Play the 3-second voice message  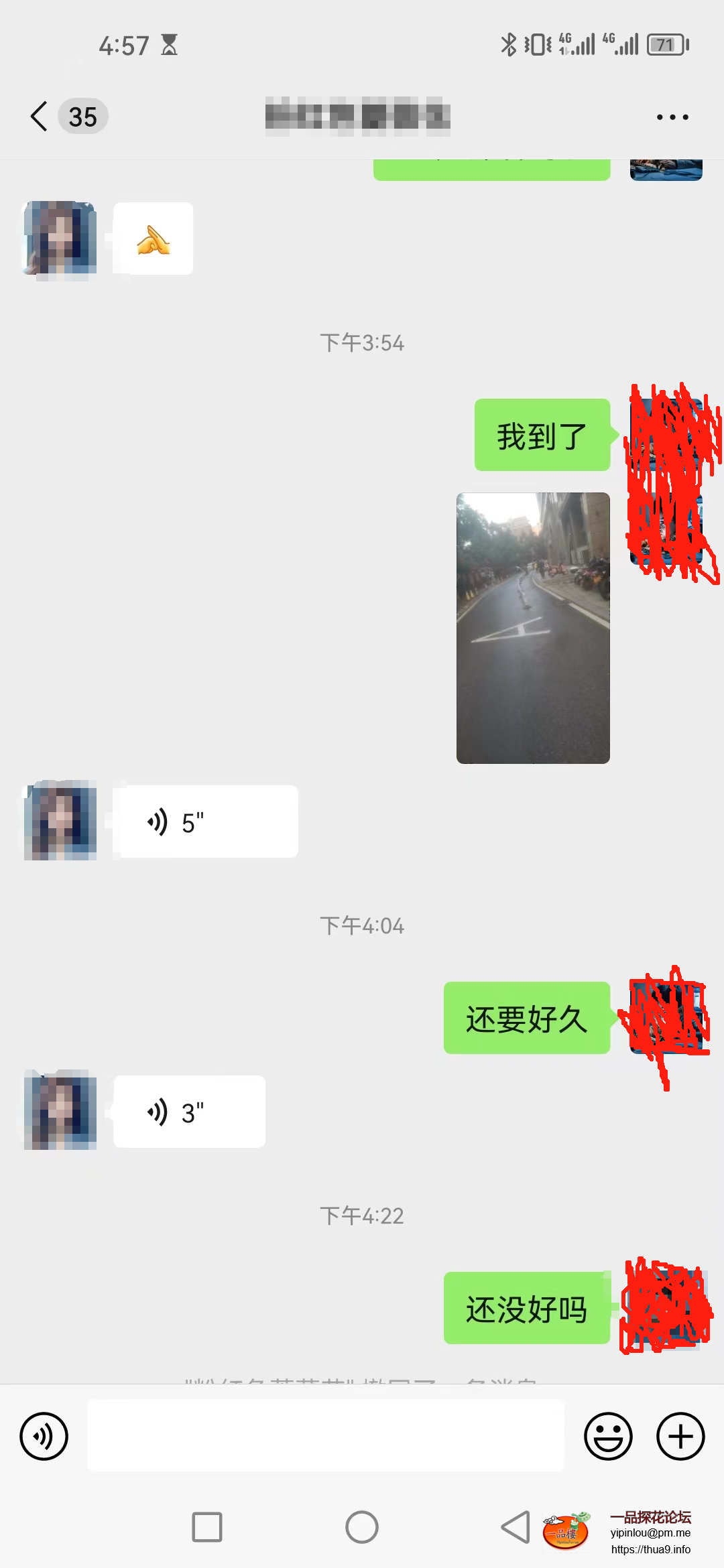[190, 1112]
